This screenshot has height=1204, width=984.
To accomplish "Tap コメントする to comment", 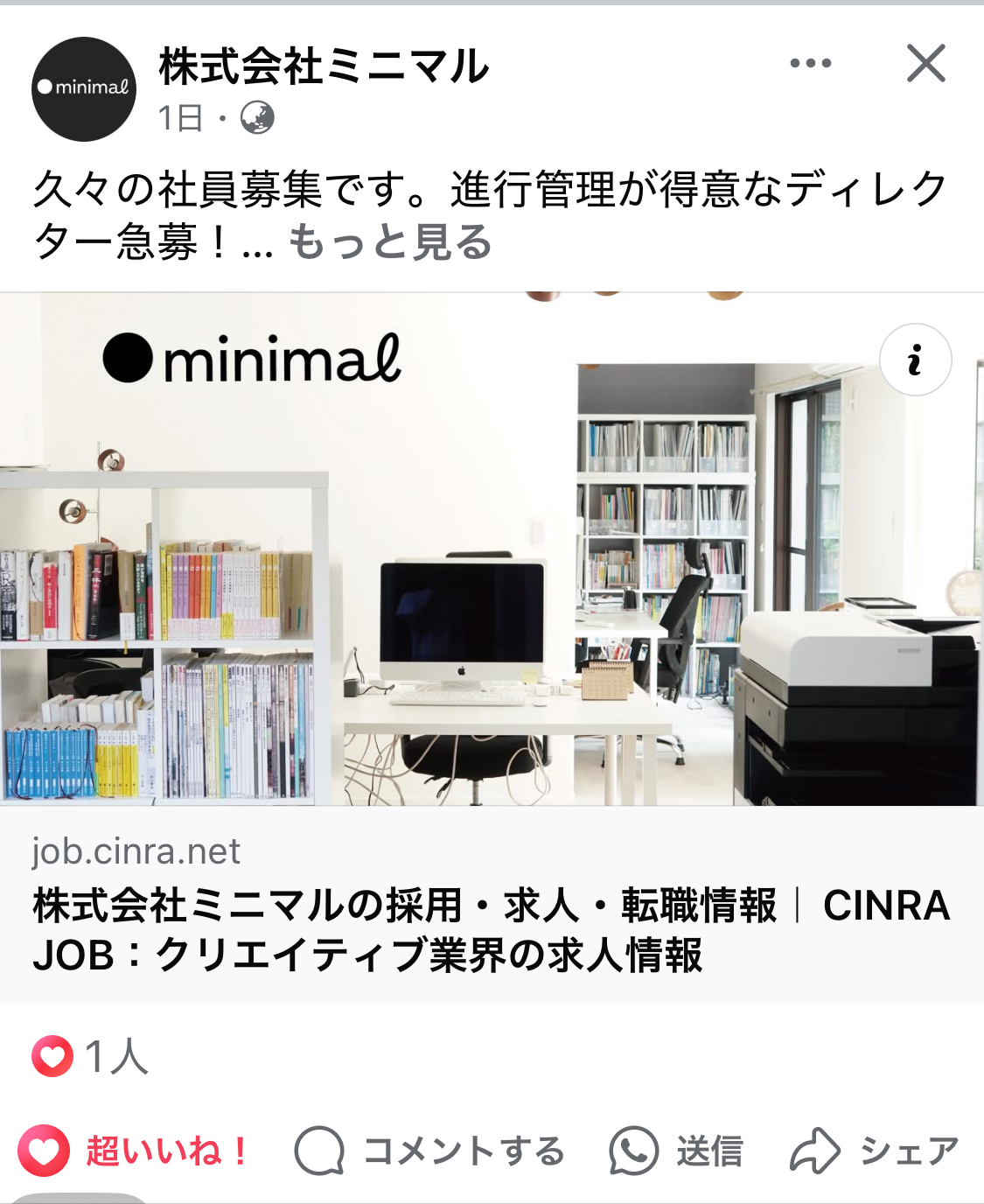I will coord(430,1151).
